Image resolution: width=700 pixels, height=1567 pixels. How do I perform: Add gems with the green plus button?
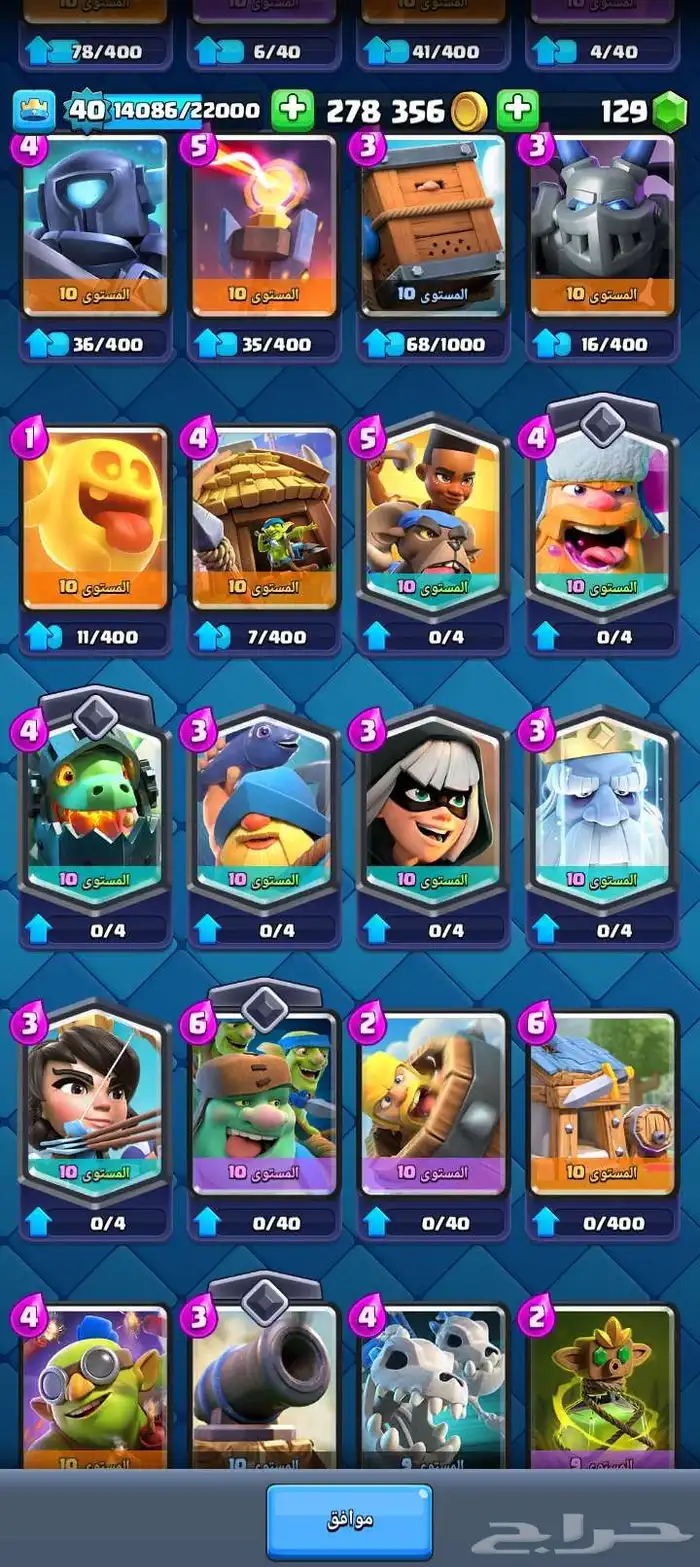(517, 110)
